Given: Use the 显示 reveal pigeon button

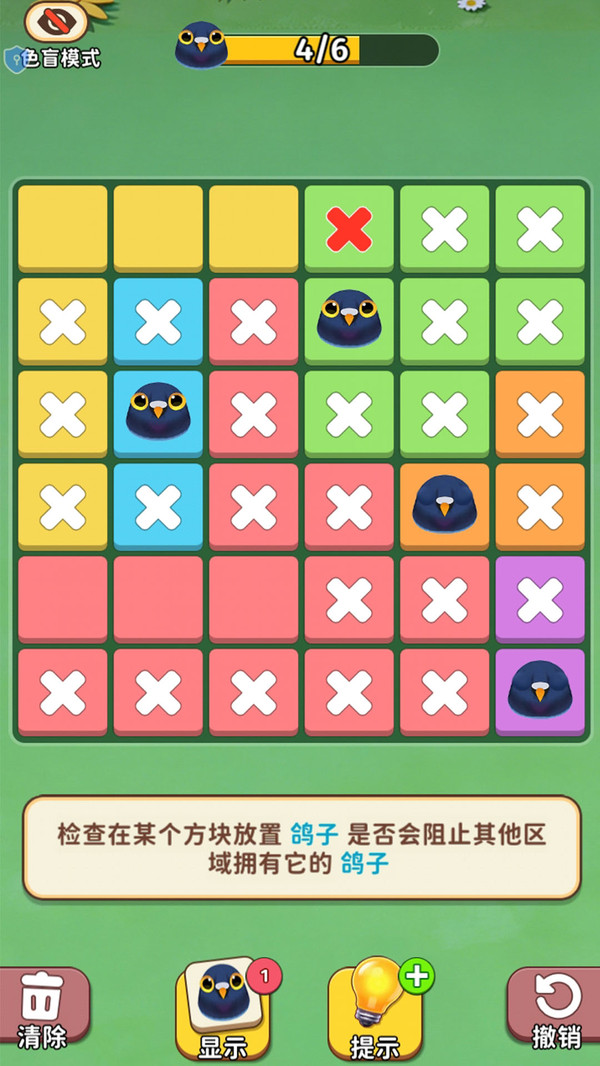Looking at the screenshot, I should click(224, 1010).
